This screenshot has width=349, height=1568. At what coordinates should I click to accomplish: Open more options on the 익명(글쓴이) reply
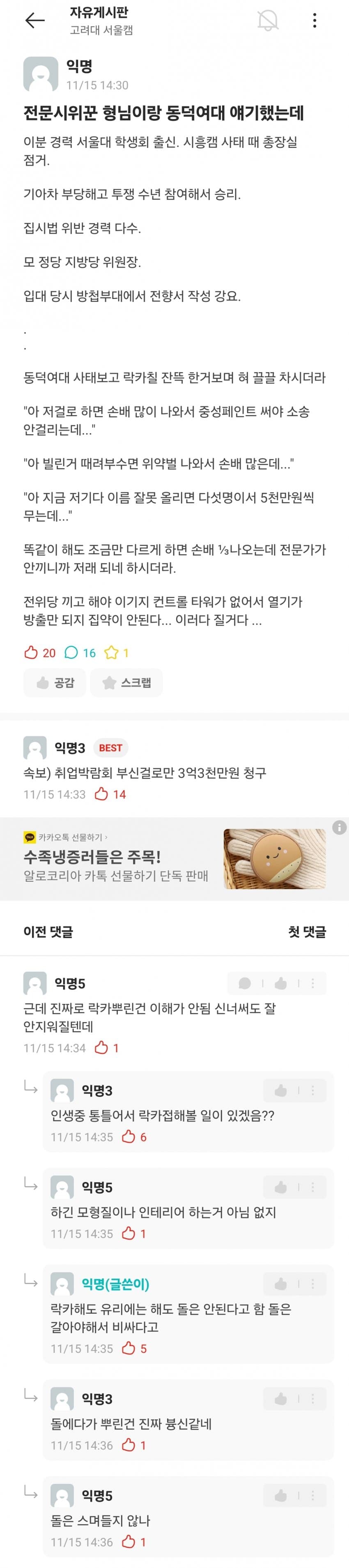[312, 1284]
